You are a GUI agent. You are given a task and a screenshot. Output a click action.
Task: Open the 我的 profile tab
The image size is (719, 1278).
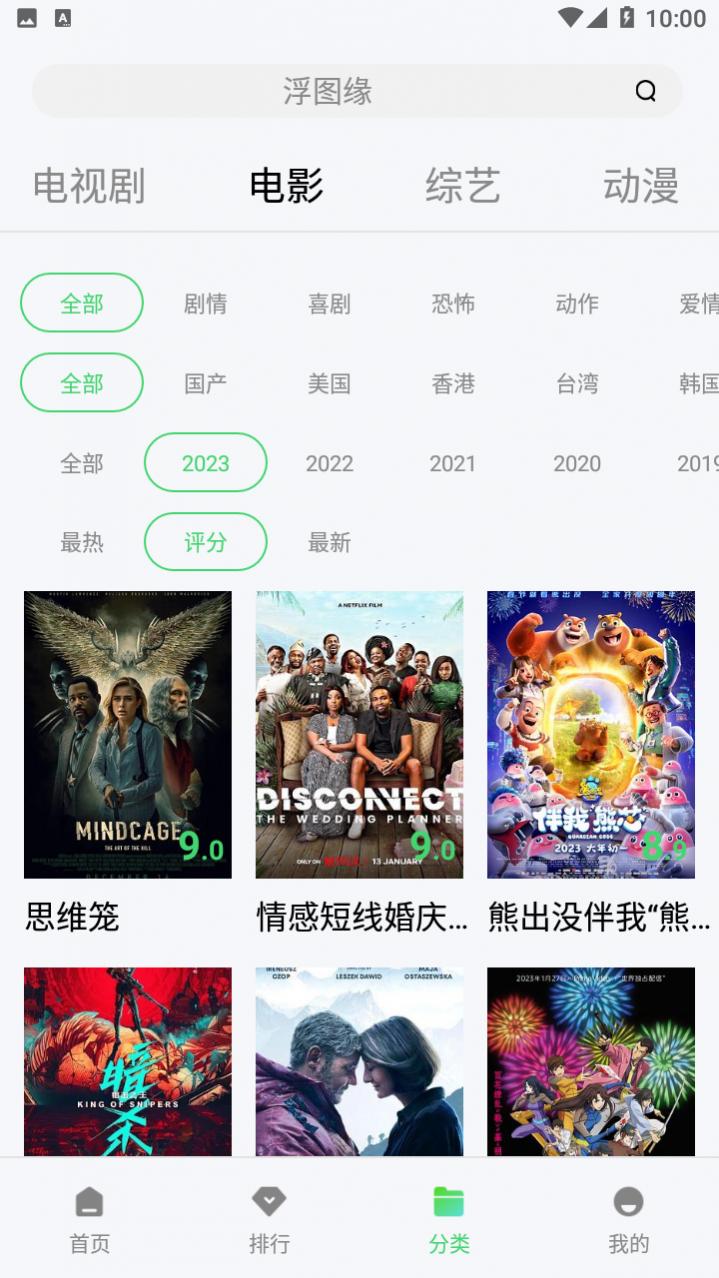[628, 1220]
